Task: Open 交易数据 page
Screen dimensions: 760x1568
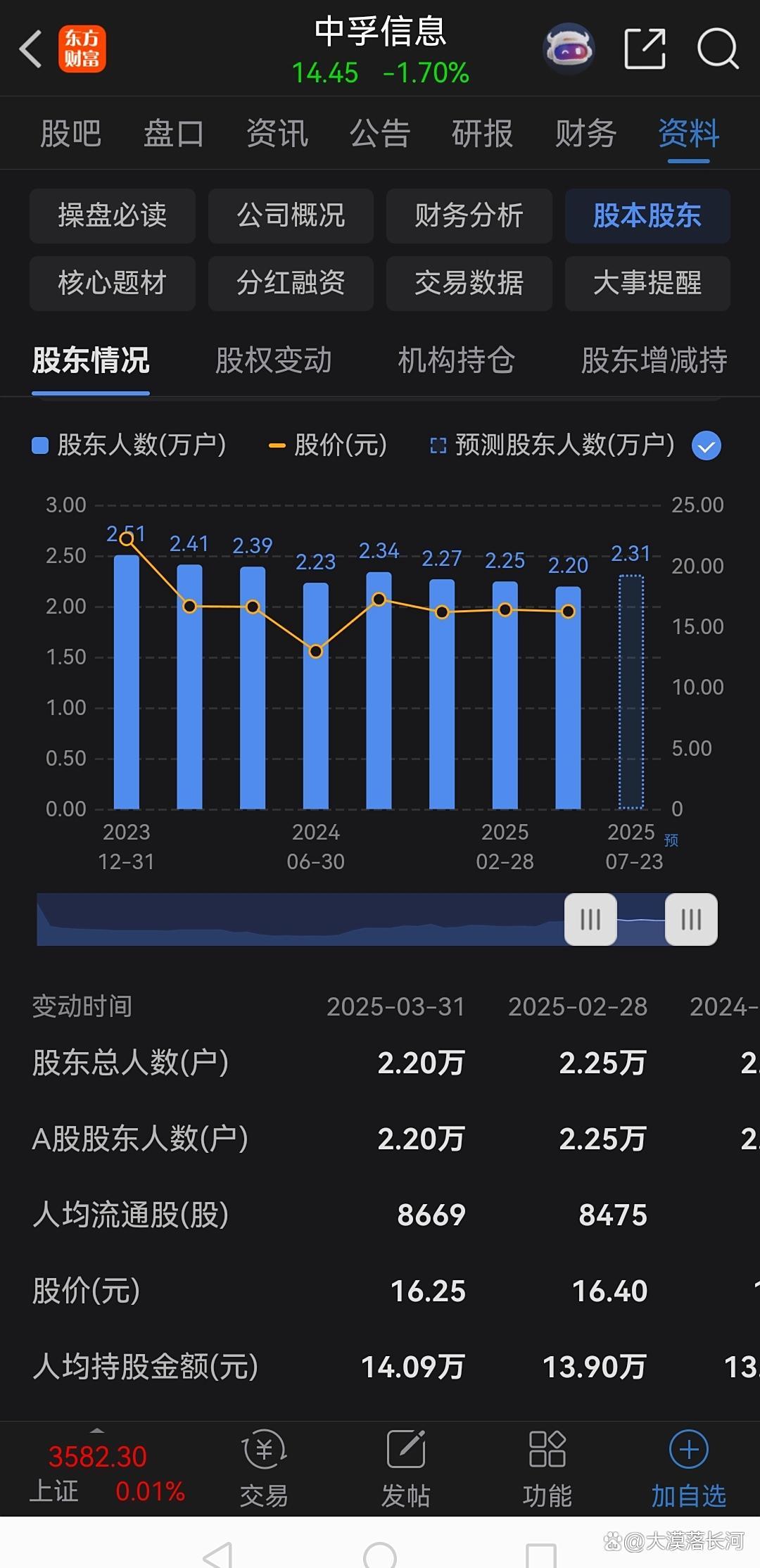Action: tap(469, 283)
